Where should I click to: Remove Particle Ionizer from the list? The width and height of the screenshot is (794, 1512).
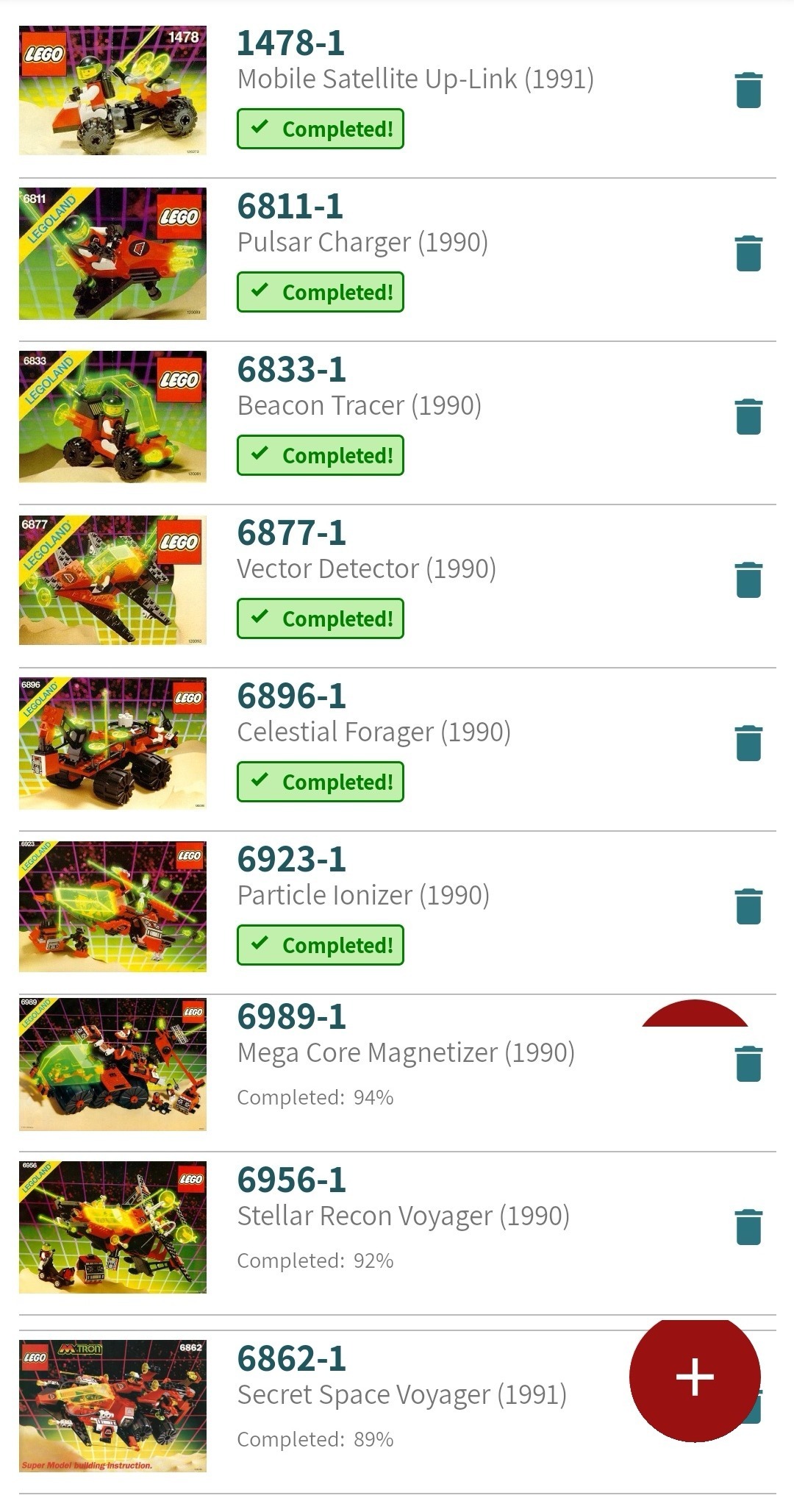748,906
